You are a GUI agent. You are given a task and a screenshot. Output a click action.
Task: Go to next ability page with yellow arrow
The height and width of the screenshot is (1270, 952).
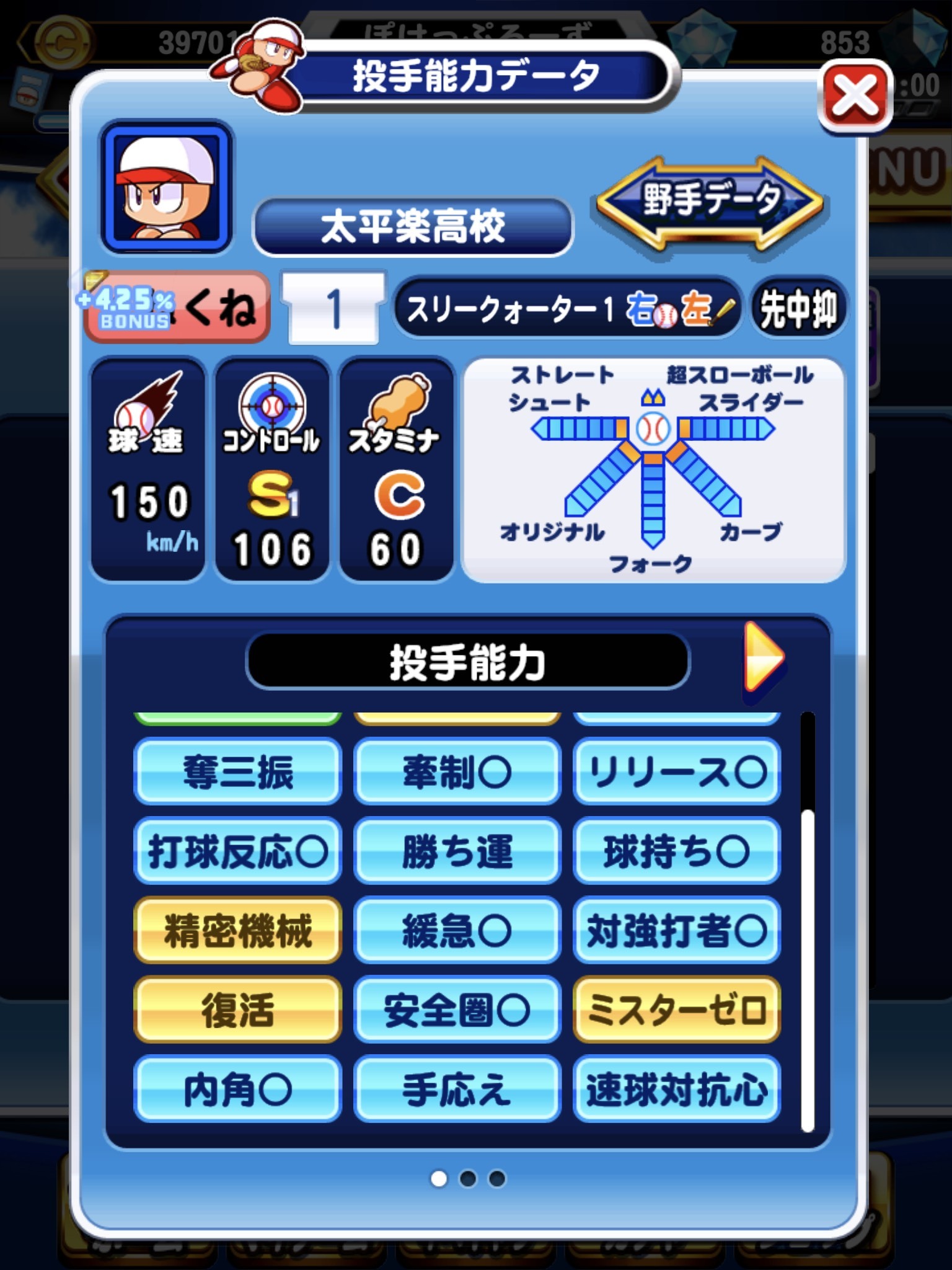click(763, 657)
